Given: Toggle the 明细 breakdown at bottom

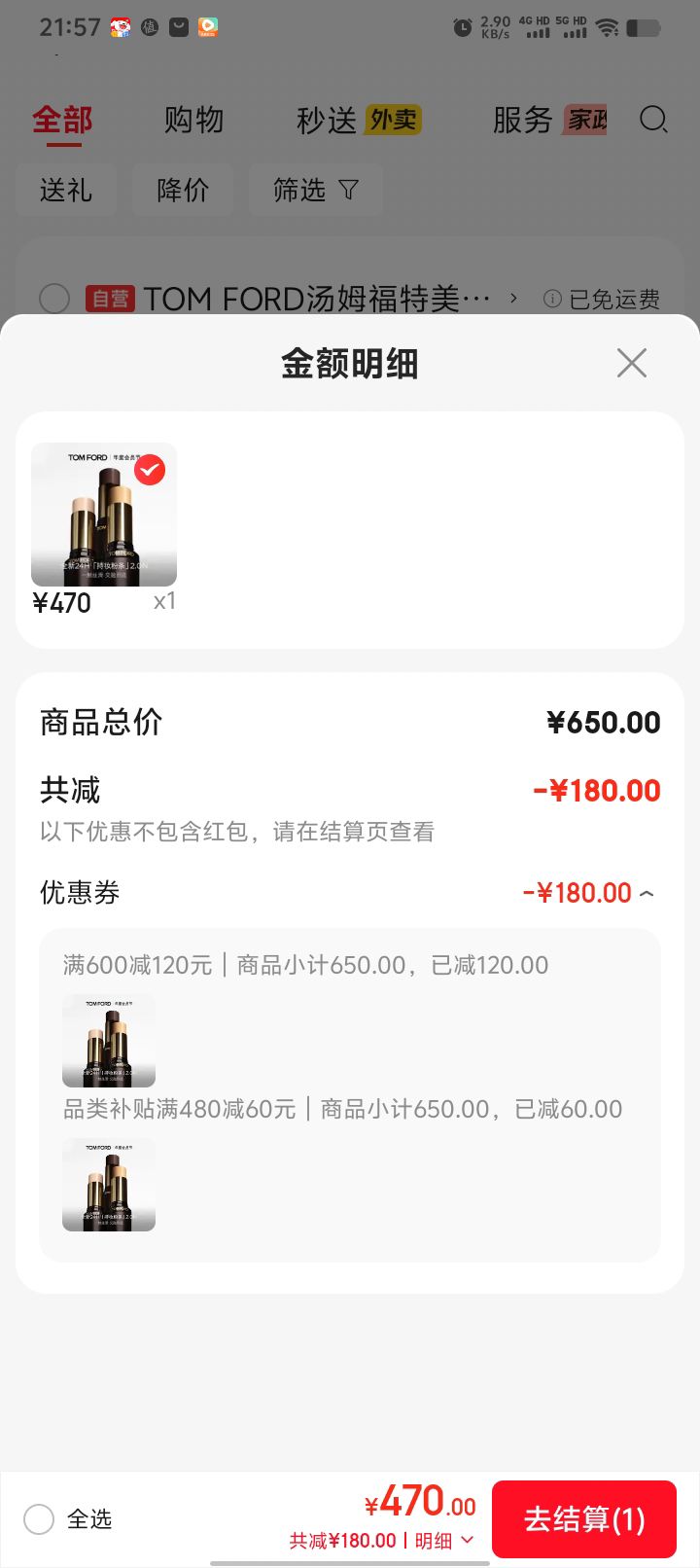Looking at the screenshot, I should (444, 1540).
